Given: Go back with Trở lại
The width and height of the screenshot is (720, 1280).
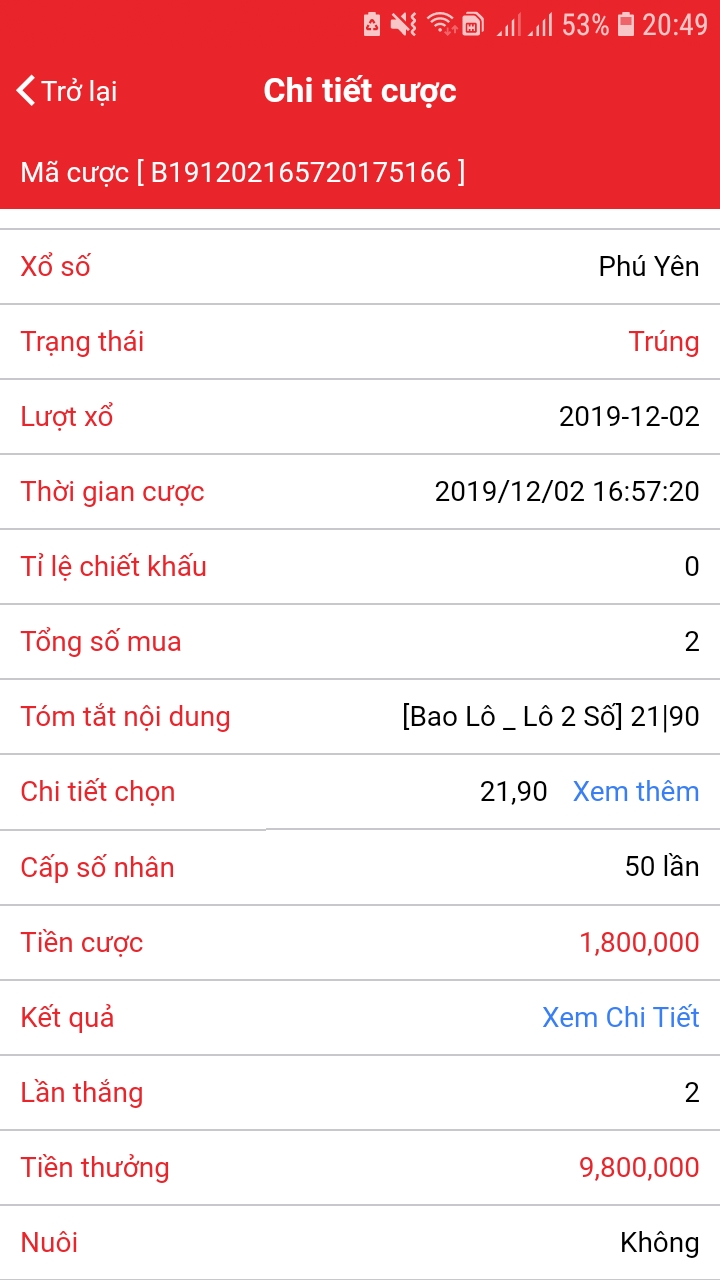Looking at the screenshot, I should pos(67,91).
